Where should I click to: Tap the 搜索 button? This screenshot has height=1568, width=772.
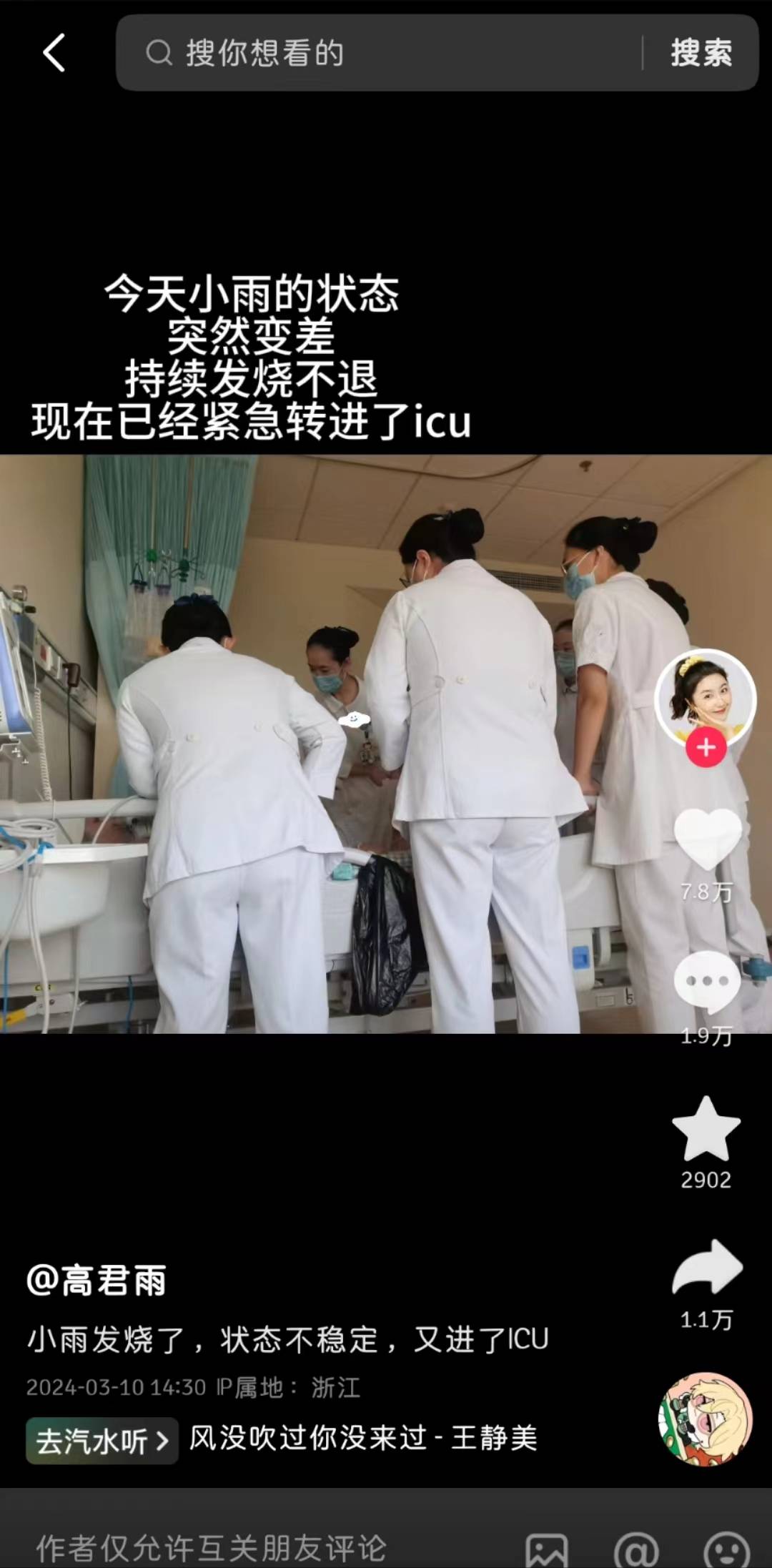[x=701, y=53]
